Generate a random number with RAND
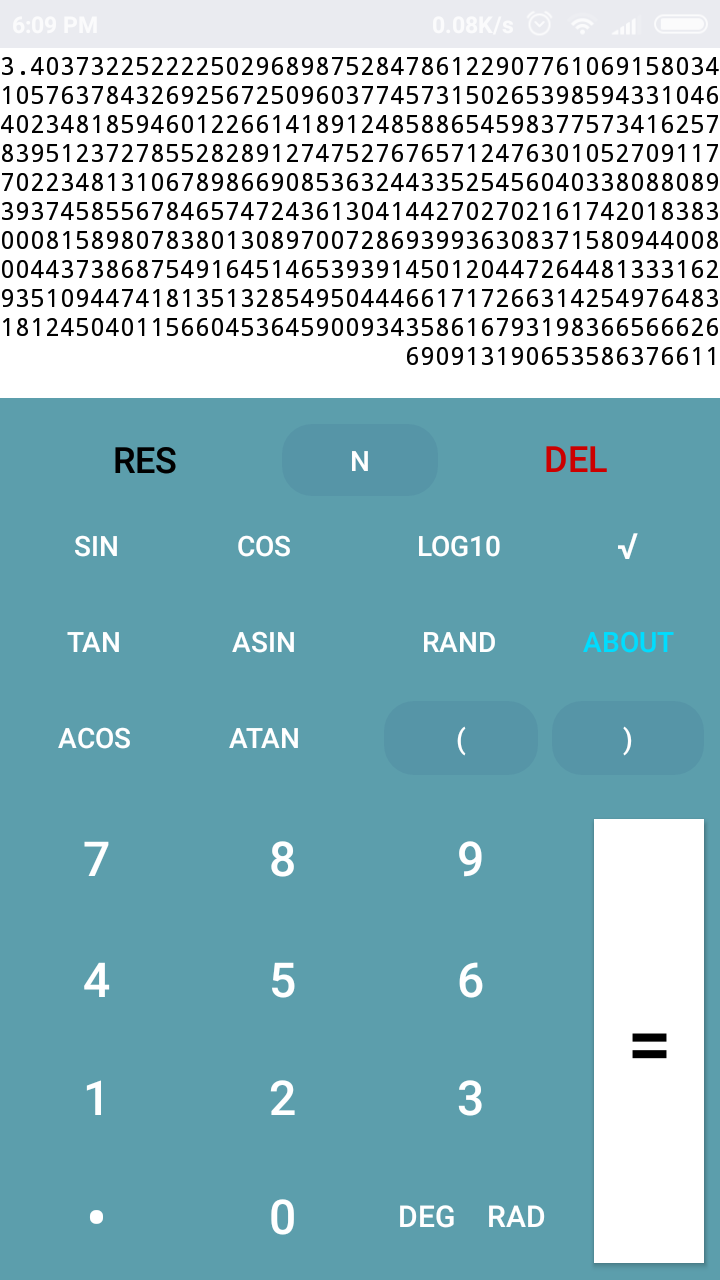This screenshot has height=1280, width=720. pos(459,642)
